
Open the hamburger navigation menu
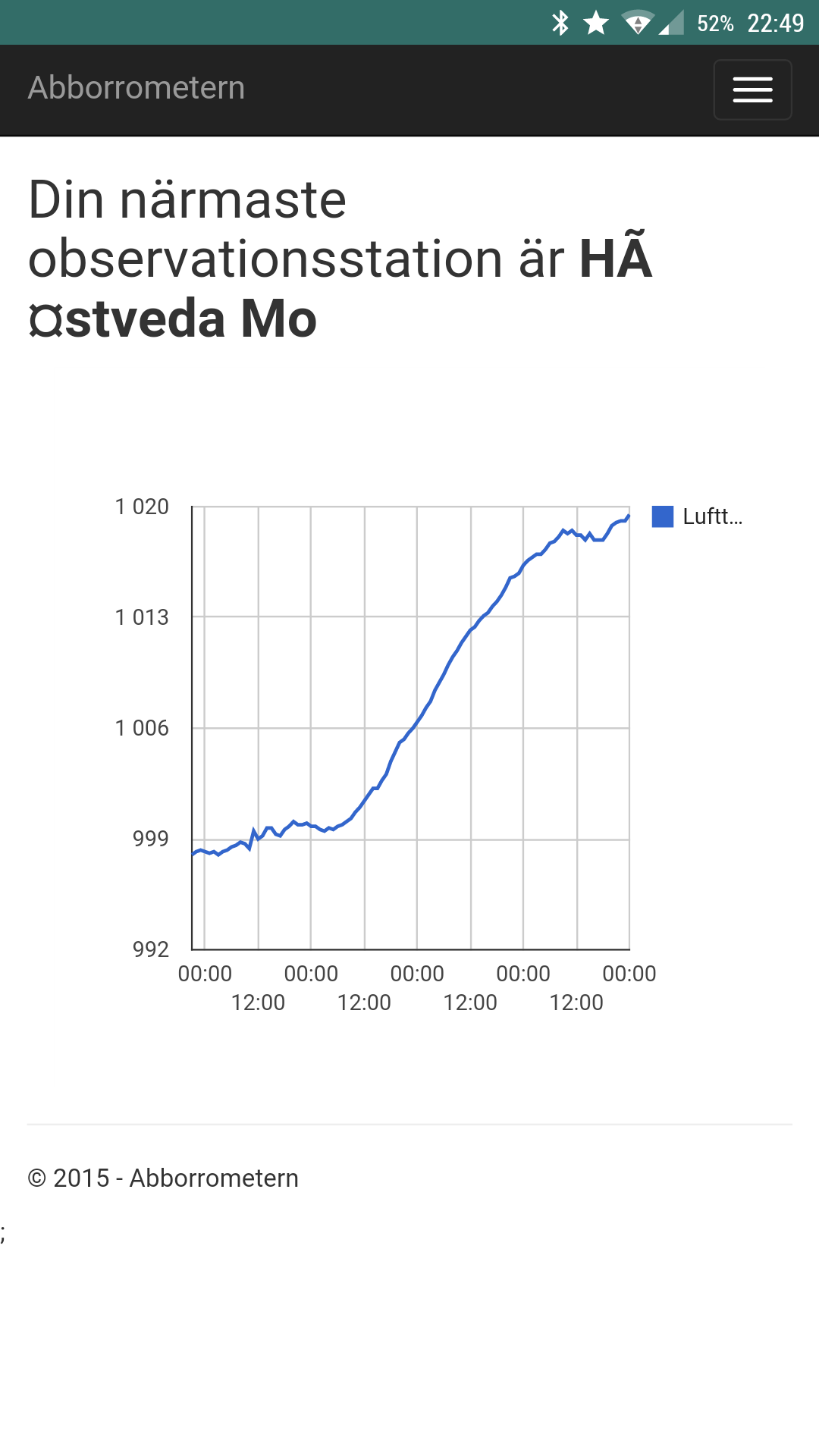(752, 89)
